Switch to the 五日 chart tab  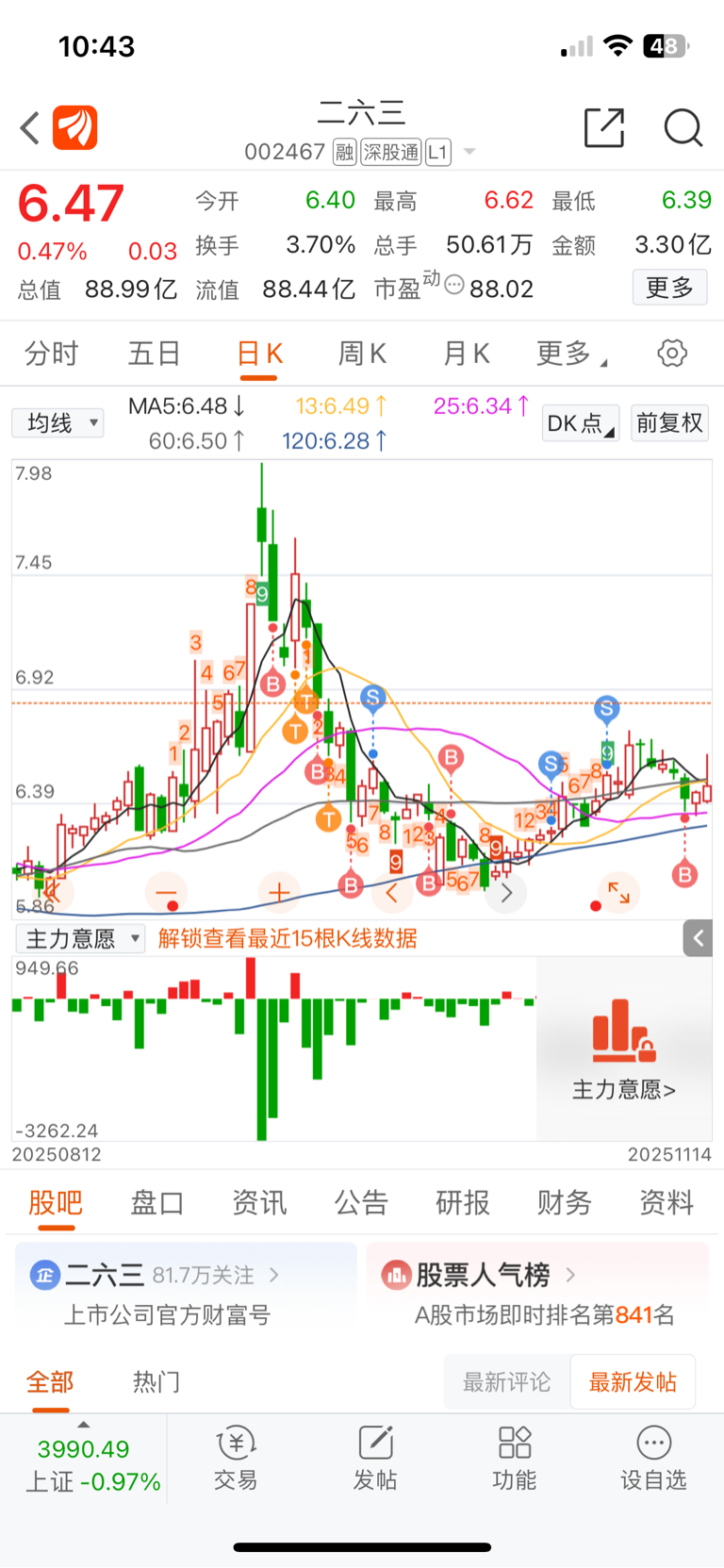[154, 354]
